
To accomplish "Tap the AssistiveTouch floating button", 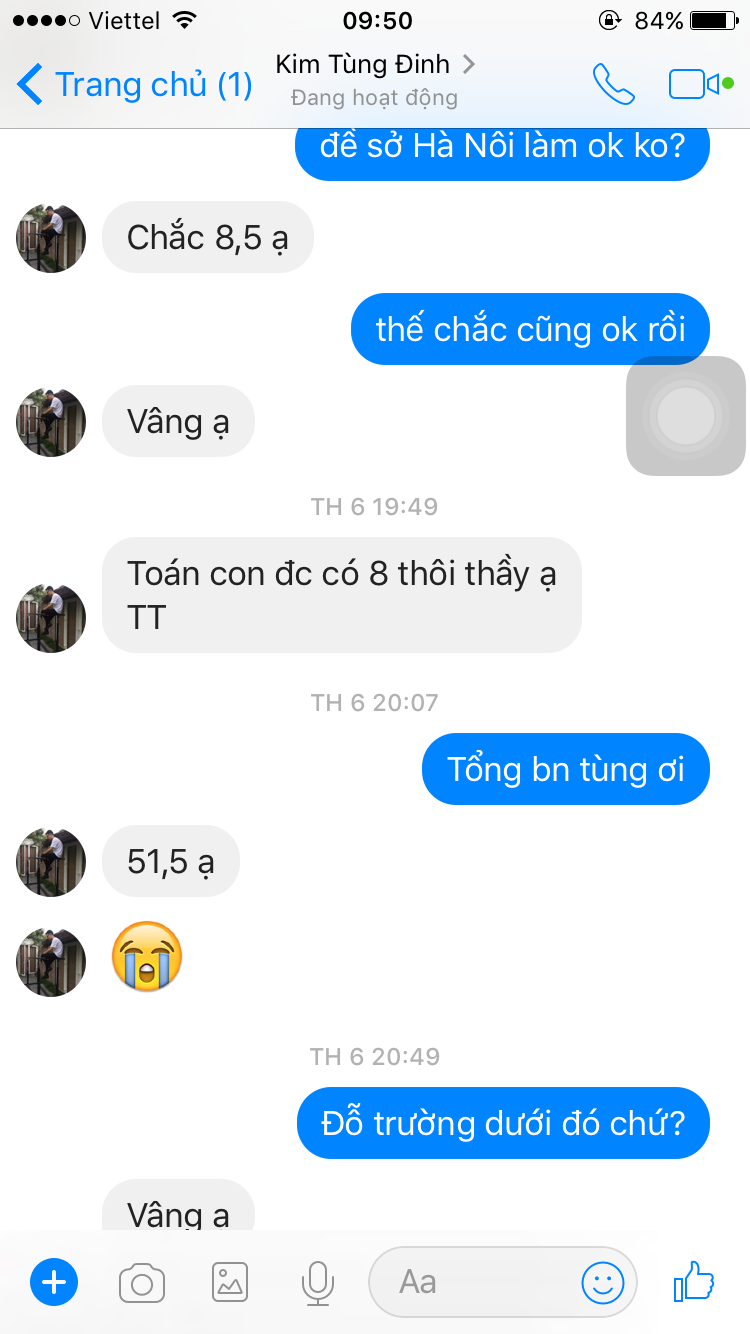I will (x=686, y=415).
